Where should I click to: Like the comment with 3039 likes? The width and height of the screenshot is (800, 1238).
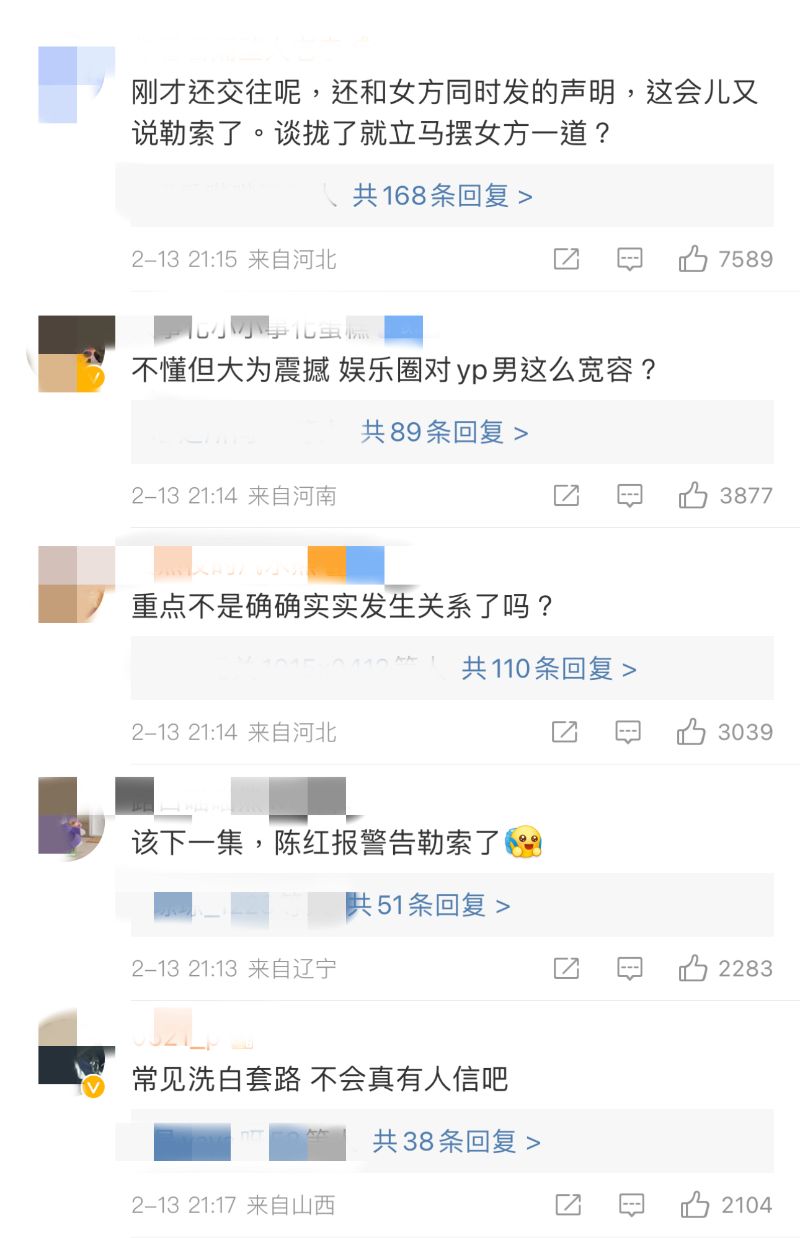click(x=691, y=732)
